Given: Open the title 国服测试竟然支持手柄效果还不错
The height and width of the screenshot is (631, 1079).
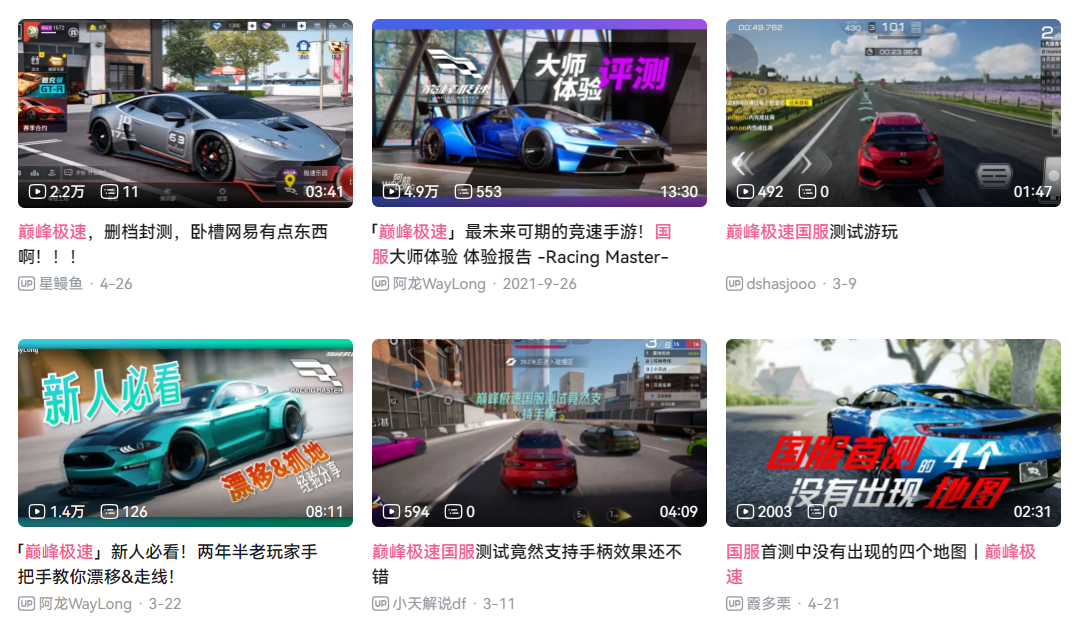Looking at the screenshot, I should [526, 564].
